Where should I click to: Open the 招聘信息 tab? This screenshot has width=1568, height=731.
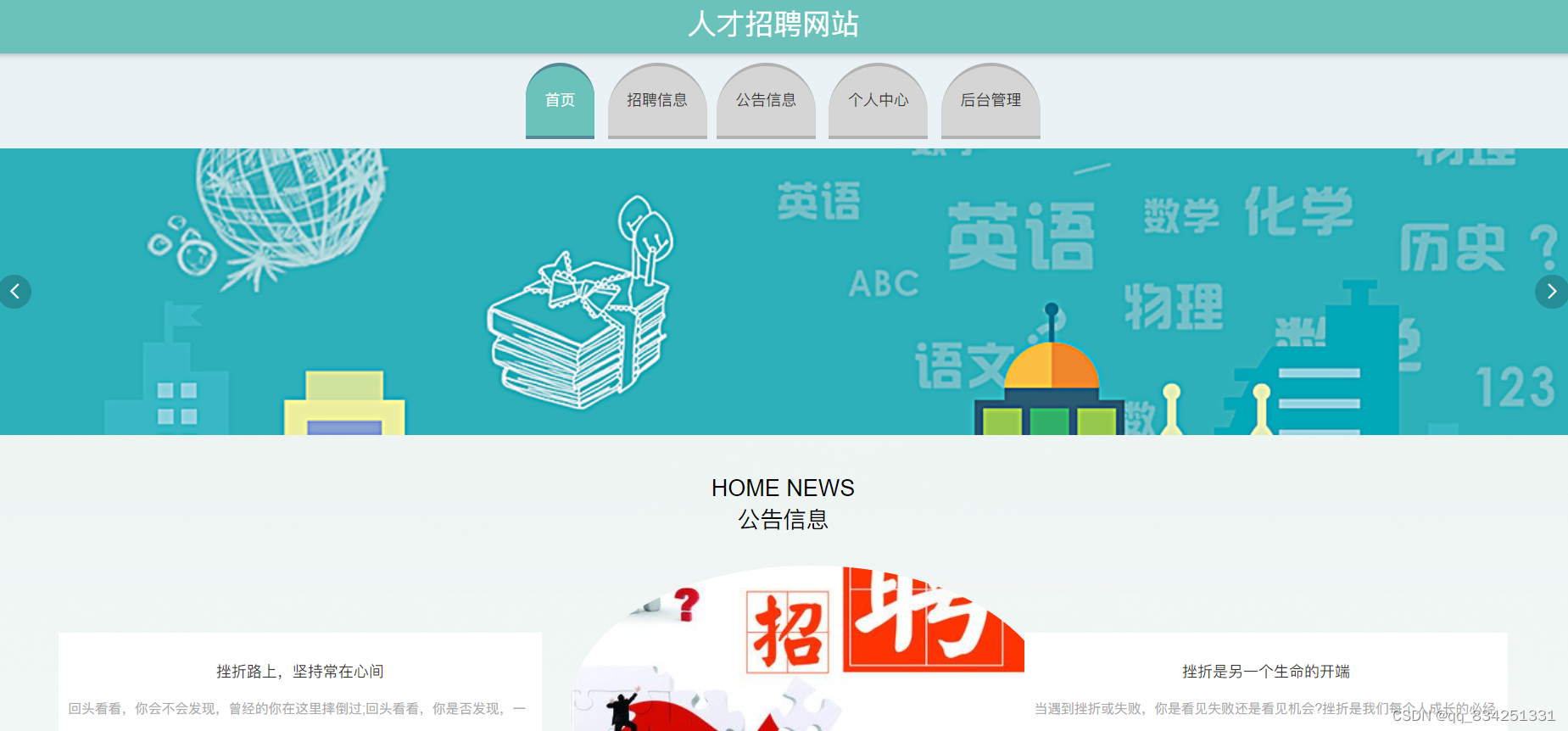[x=657, y=100]
